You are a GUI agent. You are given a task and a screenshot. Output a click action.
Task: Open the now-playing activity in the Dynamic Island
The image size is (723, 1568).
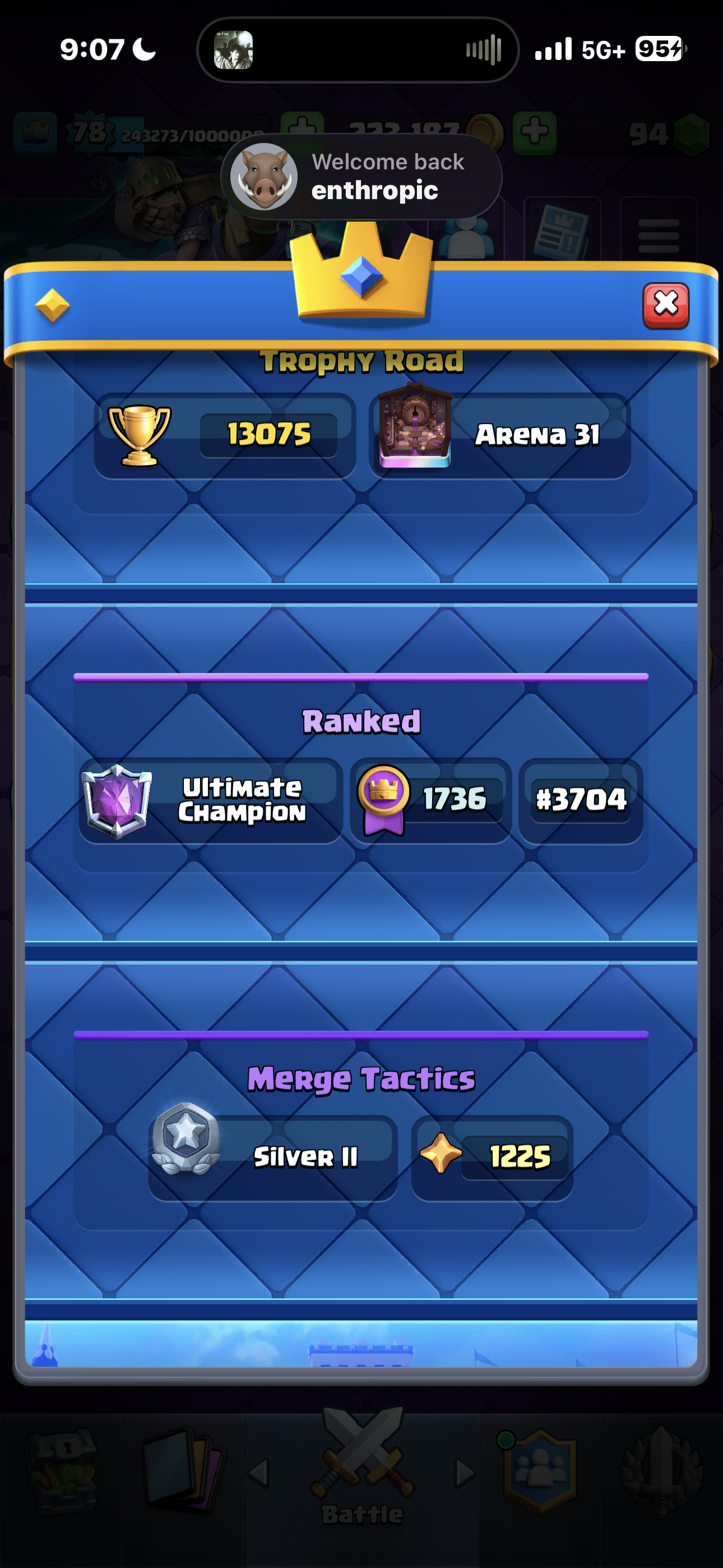(357, 50)
